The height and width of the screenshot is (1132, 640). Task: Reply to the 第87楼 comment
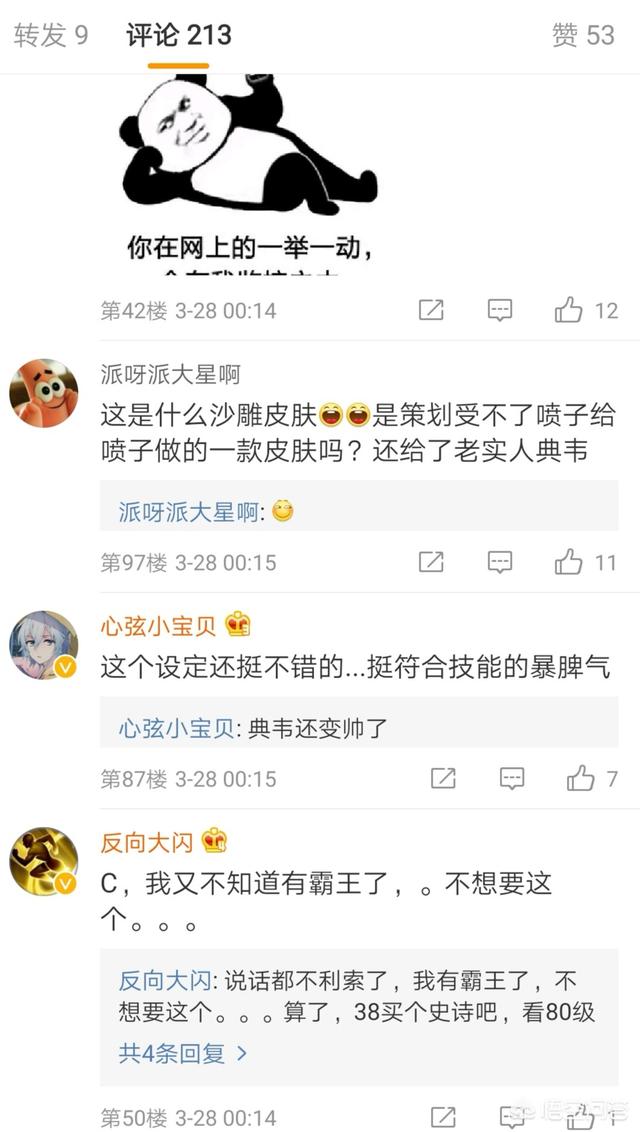click(x=512, y=778)
